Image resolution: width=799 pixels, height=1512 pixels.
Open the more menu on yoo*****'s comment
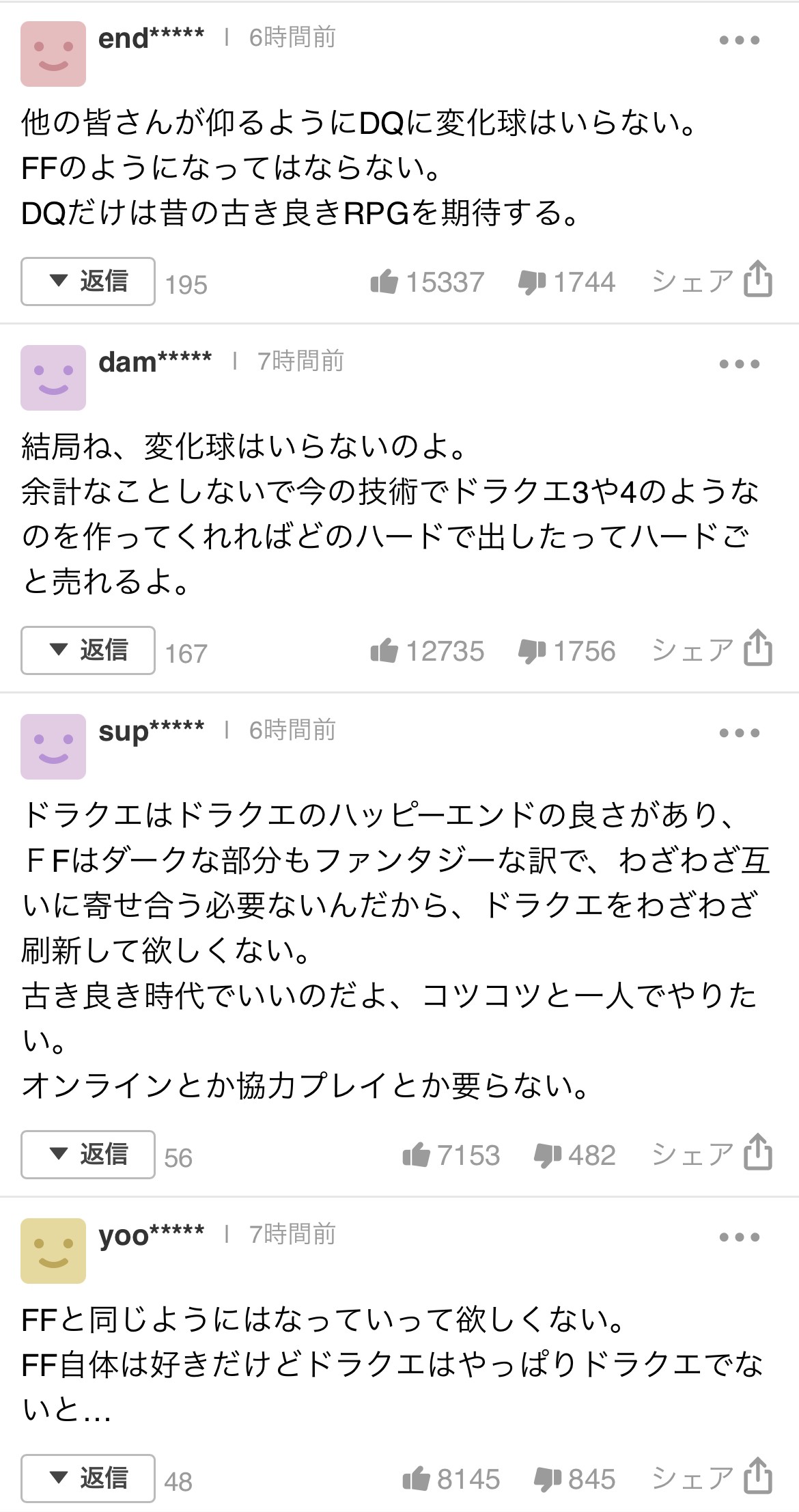click(739, 1237)
